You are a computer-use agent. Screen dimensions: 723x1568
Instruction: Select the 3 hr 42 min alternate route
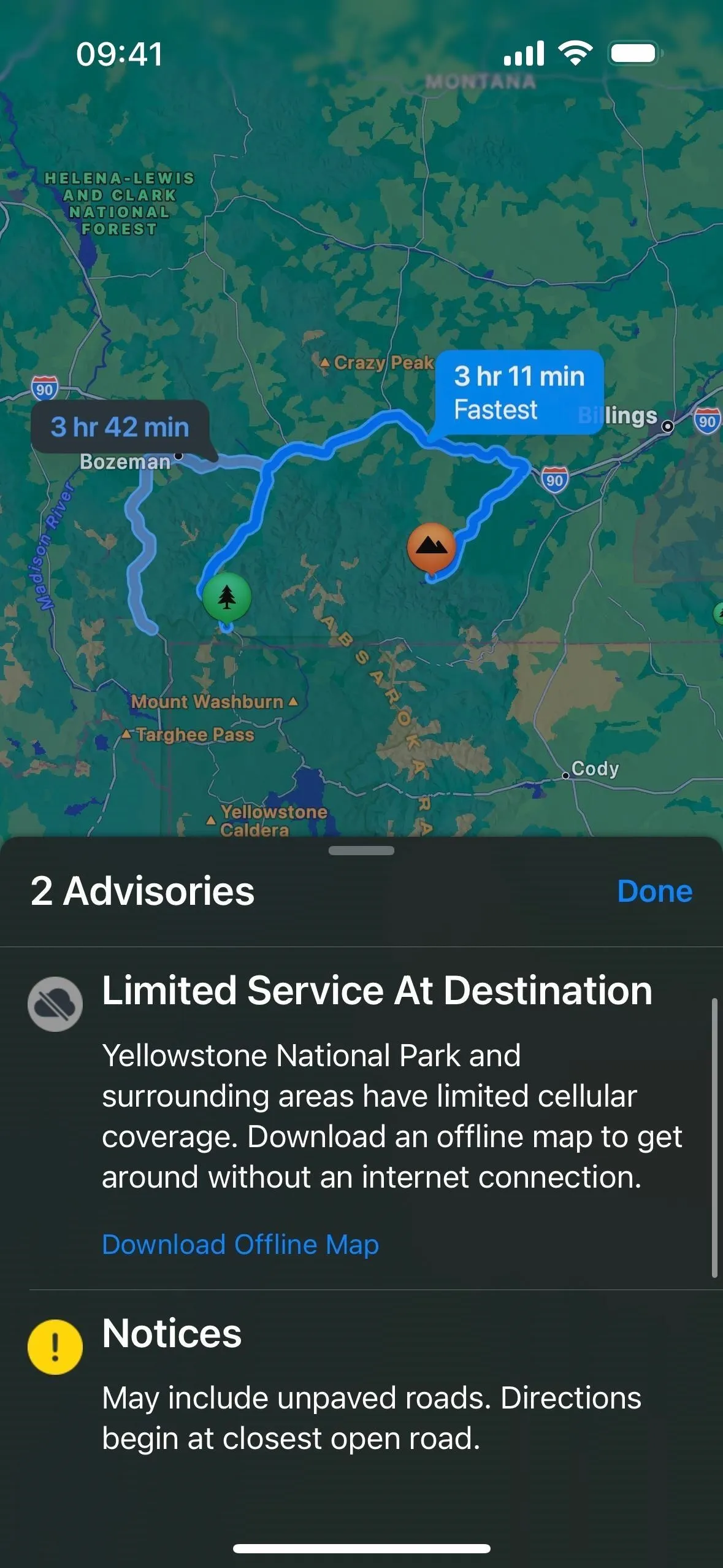[120, 427]
